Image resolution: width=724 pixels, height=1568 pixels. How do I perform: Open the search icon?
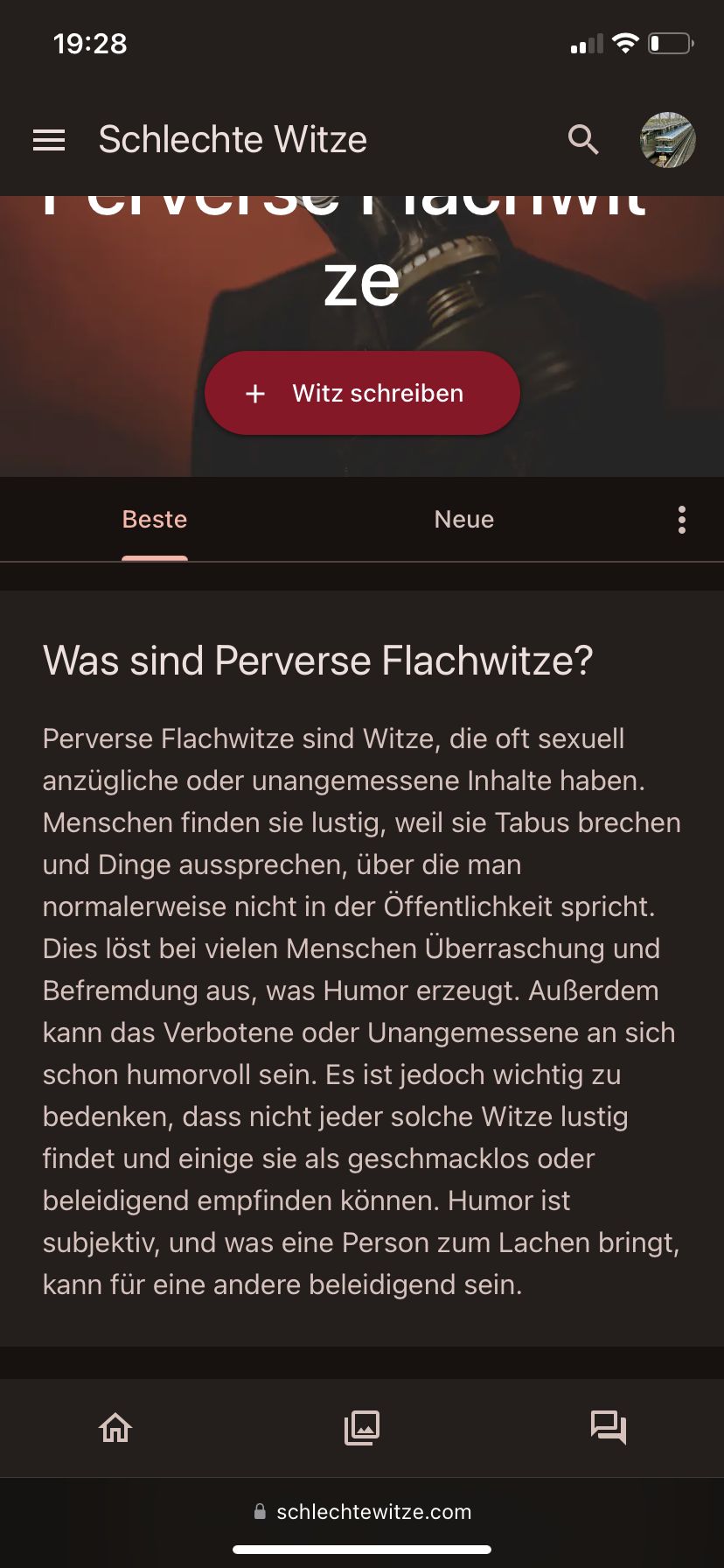tap(583, 139)
